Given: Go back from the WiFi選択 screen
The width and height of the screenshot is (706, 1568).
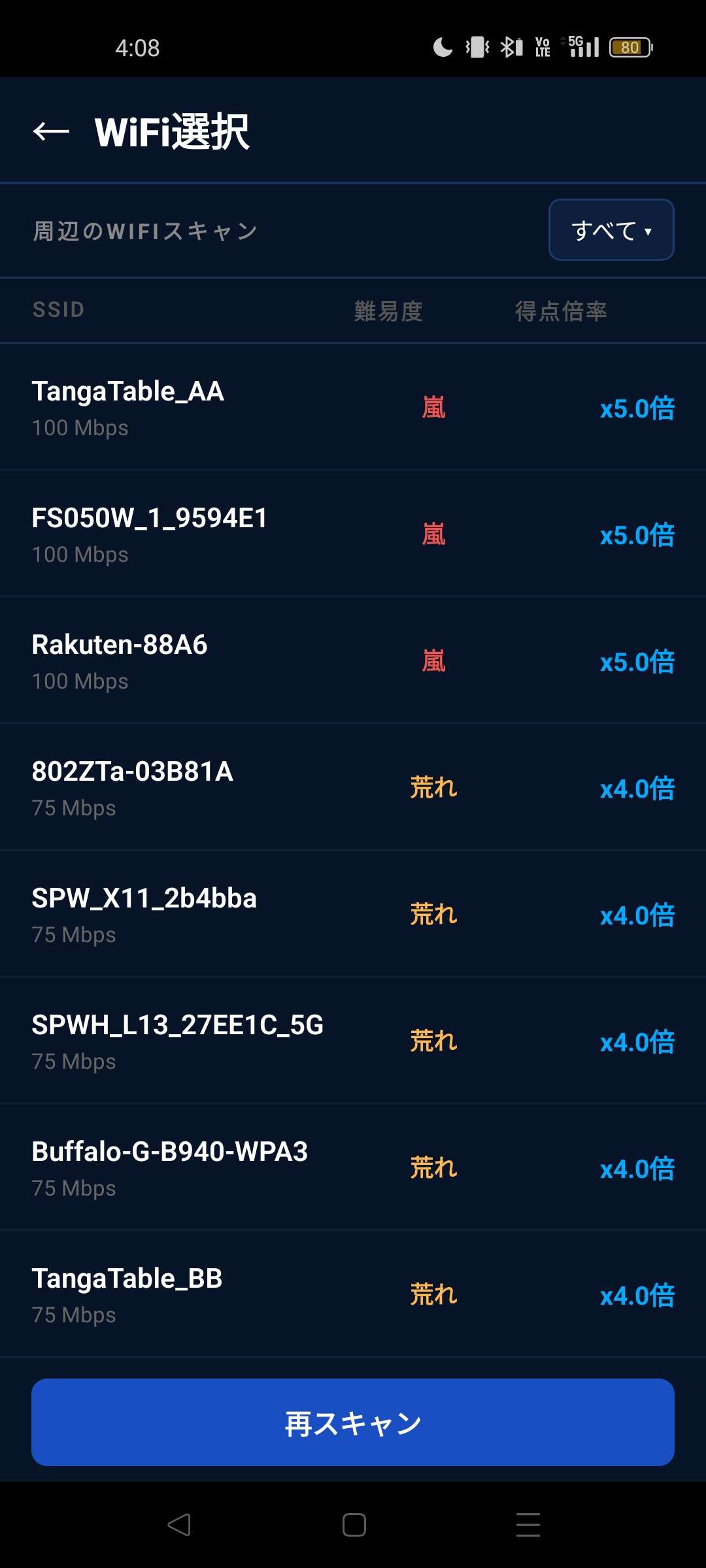Looking at the screenshot, I should click(51, 131).
